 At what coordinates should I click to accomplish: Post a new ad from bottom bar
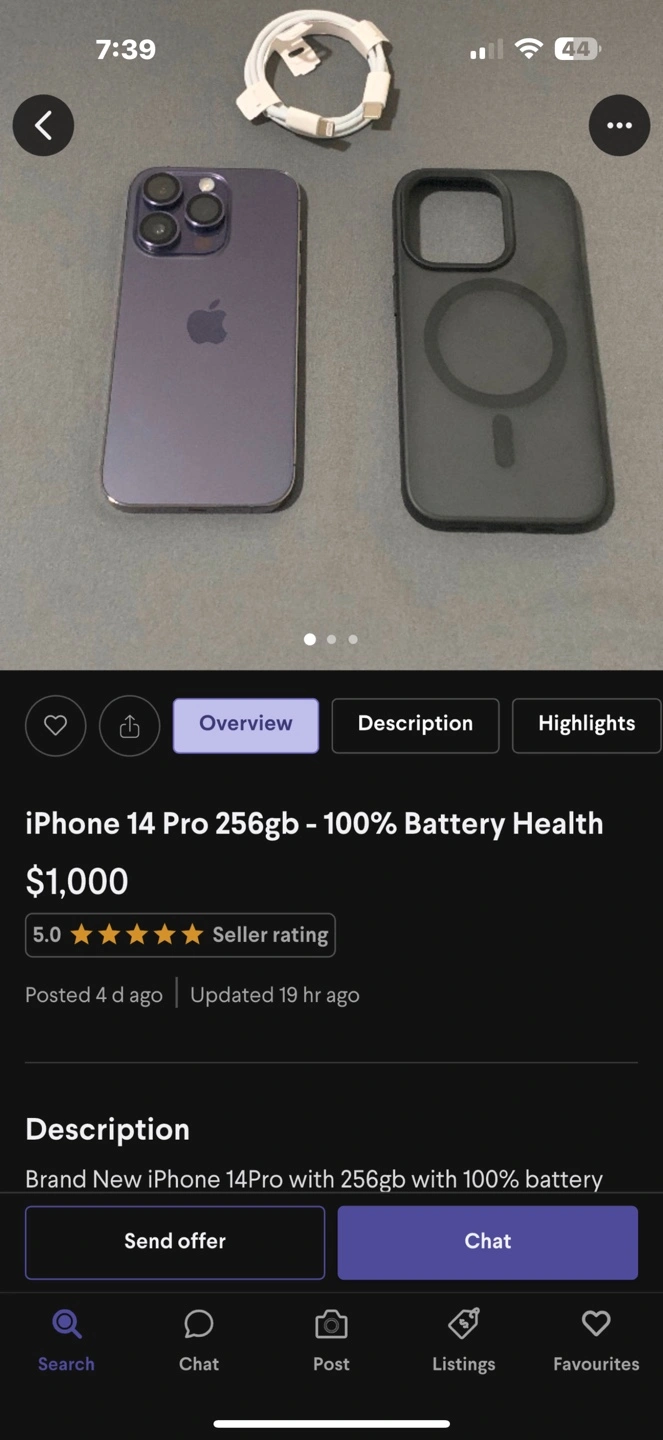pos(331,1340)
